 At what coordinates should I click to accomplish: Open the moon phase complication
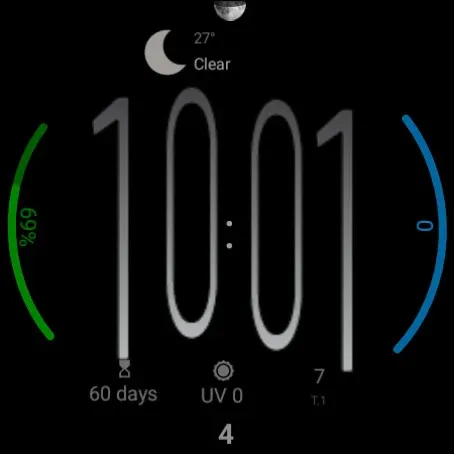[230, 10]
